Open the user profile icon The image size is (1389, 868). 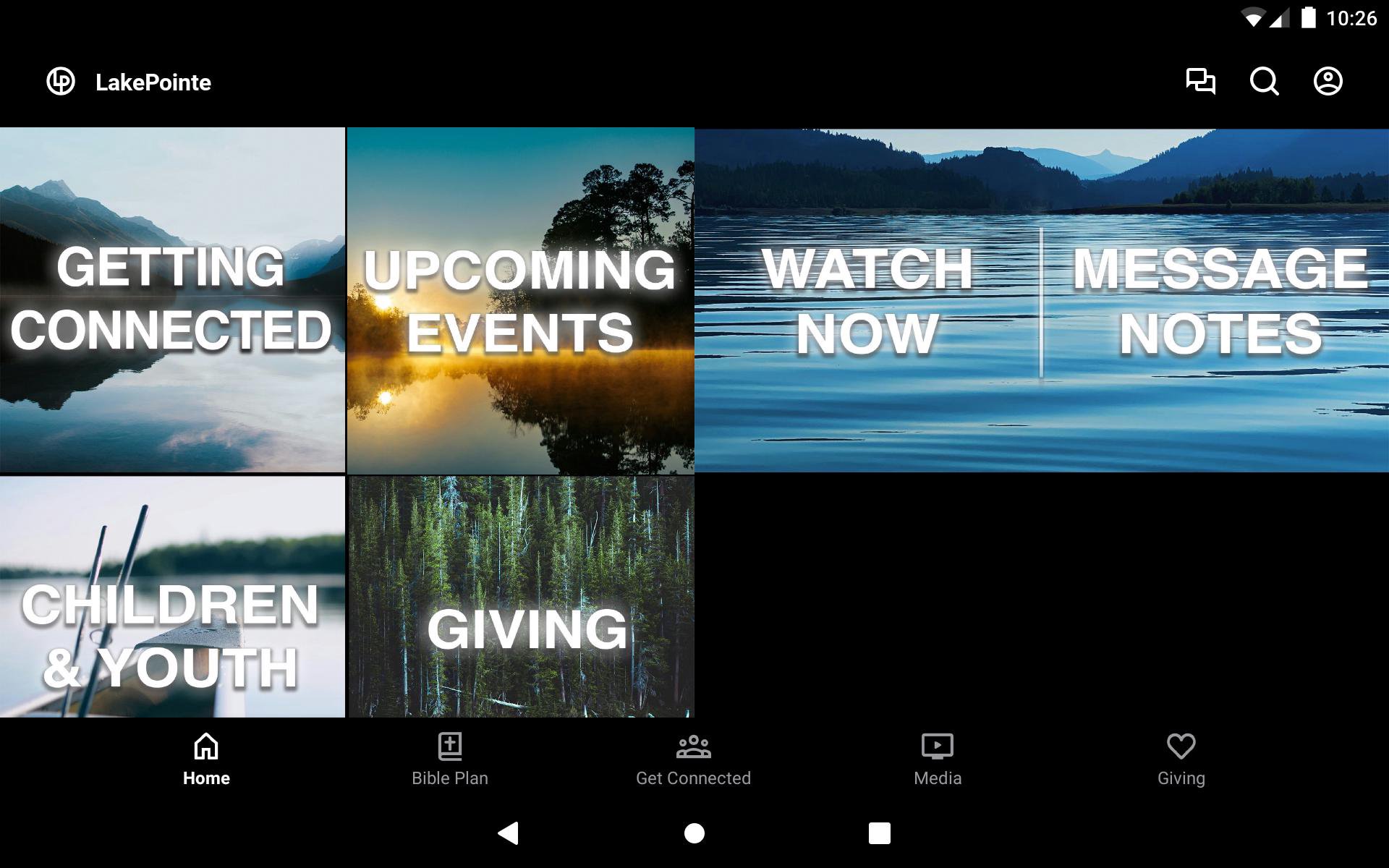click(1328, 81)
